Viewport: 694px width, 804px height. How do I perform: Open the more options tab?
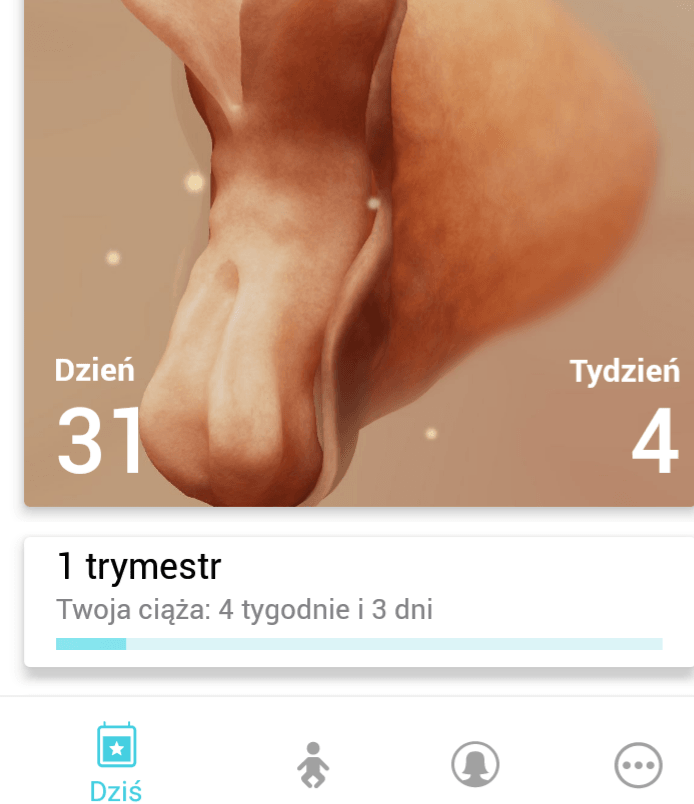point(637,766)
